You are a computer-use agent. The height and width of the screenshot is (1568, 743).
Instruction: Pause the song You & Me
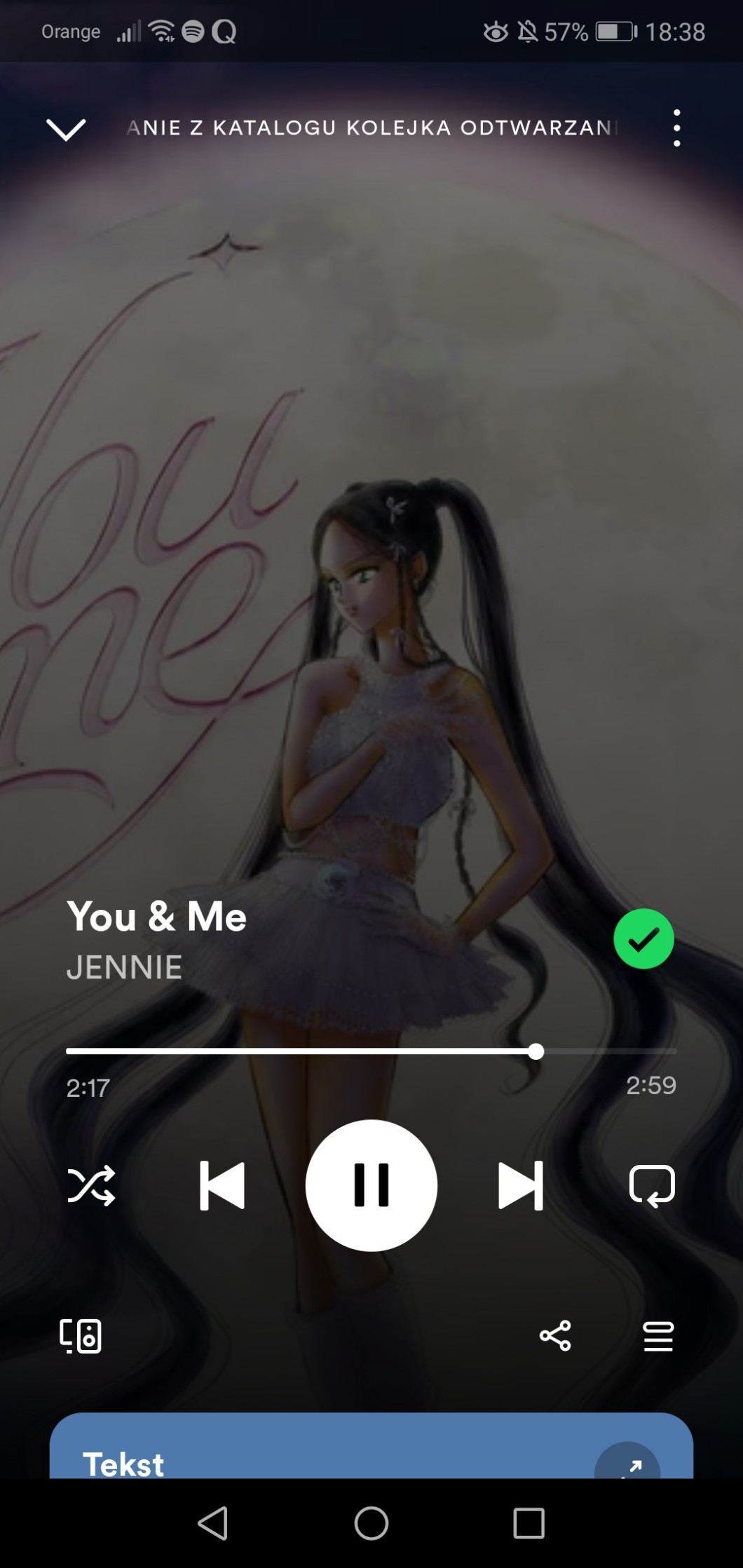[x=371, y=1185]
